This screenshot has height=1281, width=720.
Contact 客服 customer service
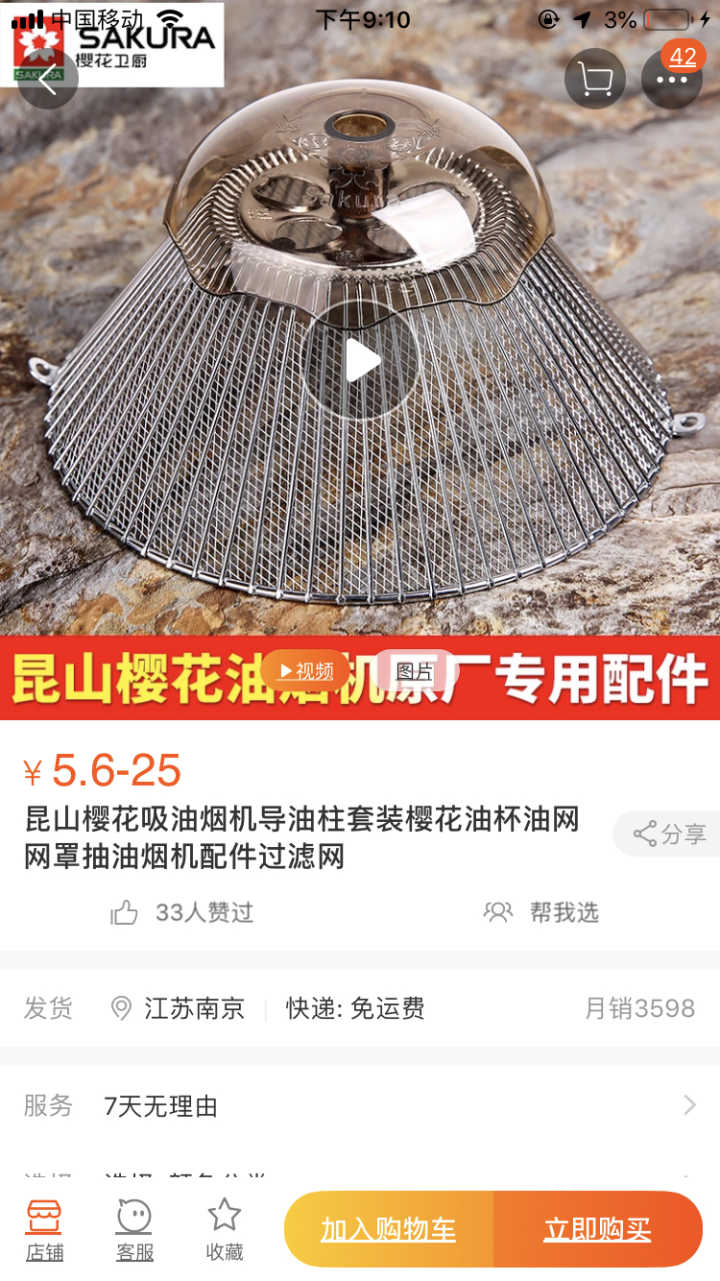[134, 1230]
